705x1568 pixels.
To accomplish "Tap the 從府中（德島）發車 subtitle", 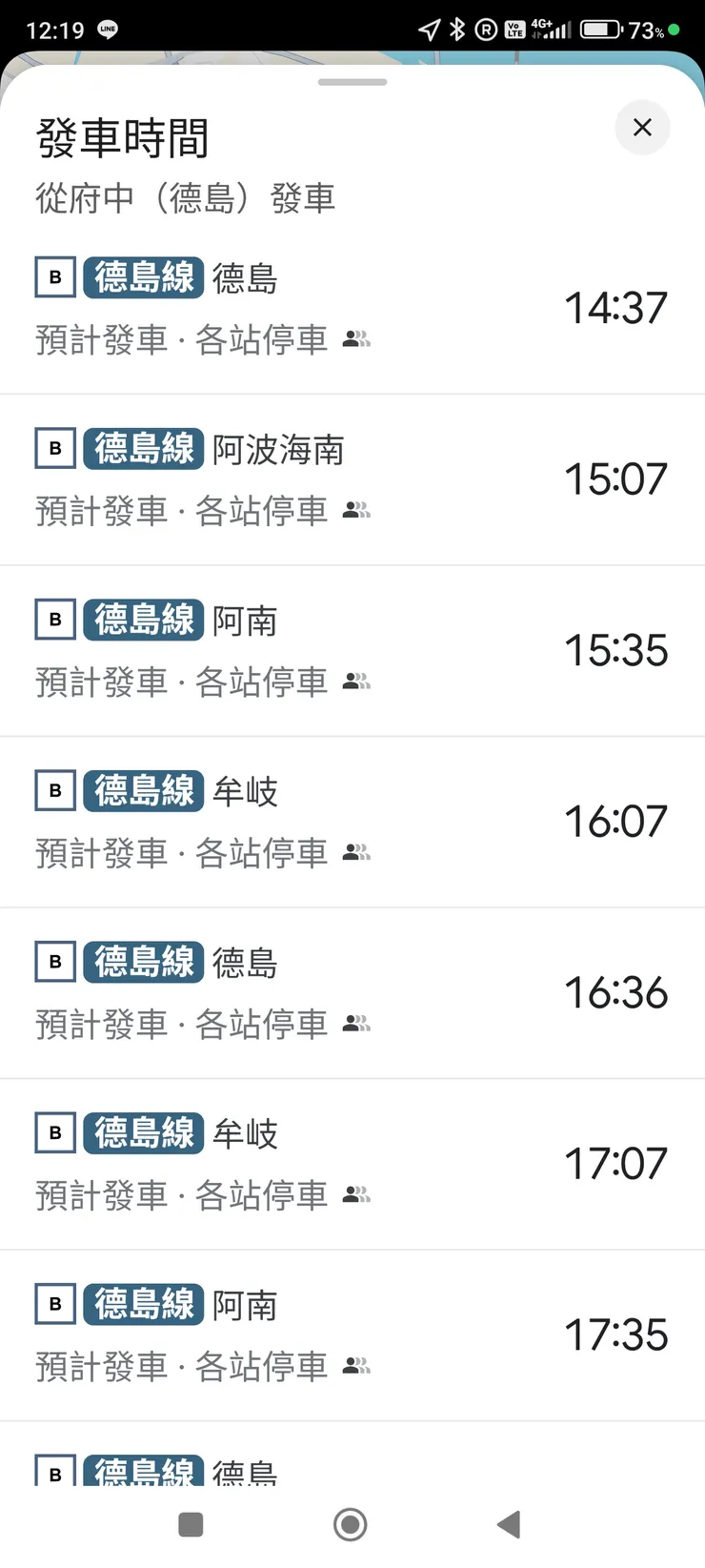I will click(x=186, y=198).
